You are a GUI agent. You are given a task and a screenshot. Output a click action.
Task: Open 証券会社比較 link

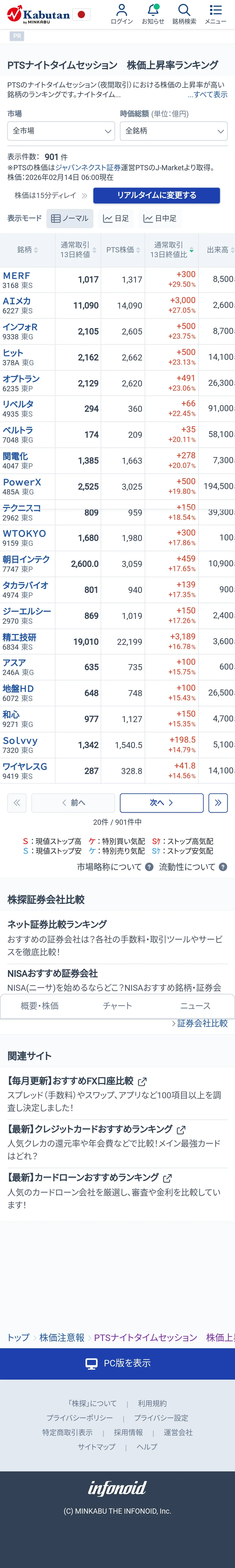pyautogui.click(x=202, y=1023)
